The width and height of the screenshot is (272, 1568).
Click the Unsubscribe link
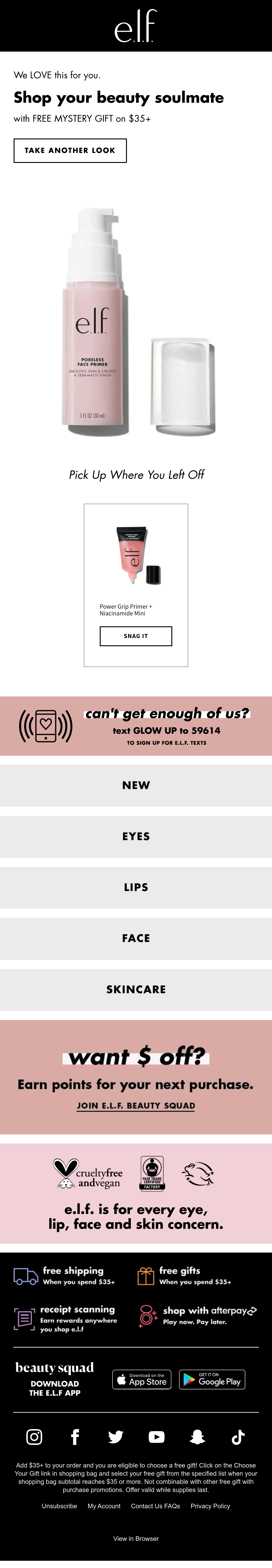[x=59, y=1506]
